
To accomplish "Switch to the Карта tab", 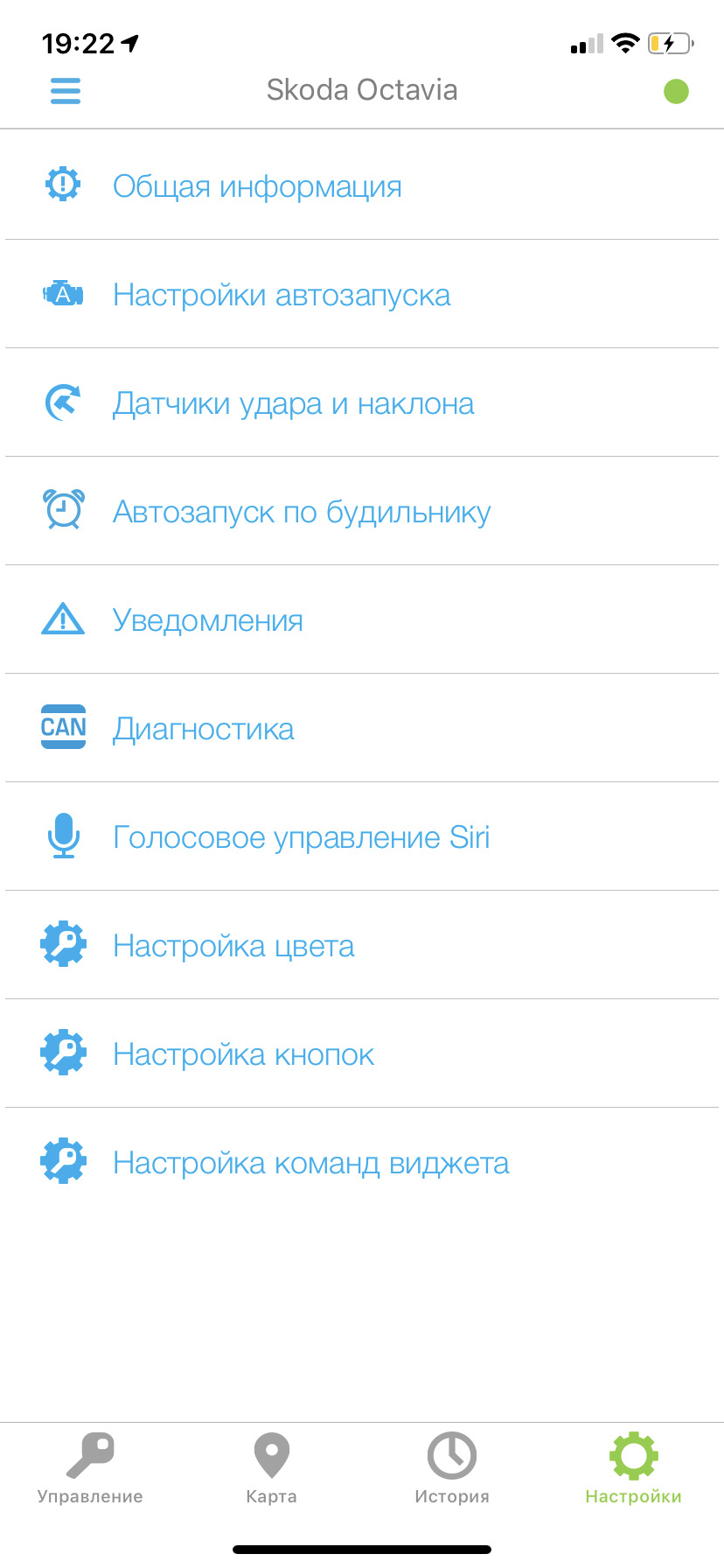I will [271, 1468].
